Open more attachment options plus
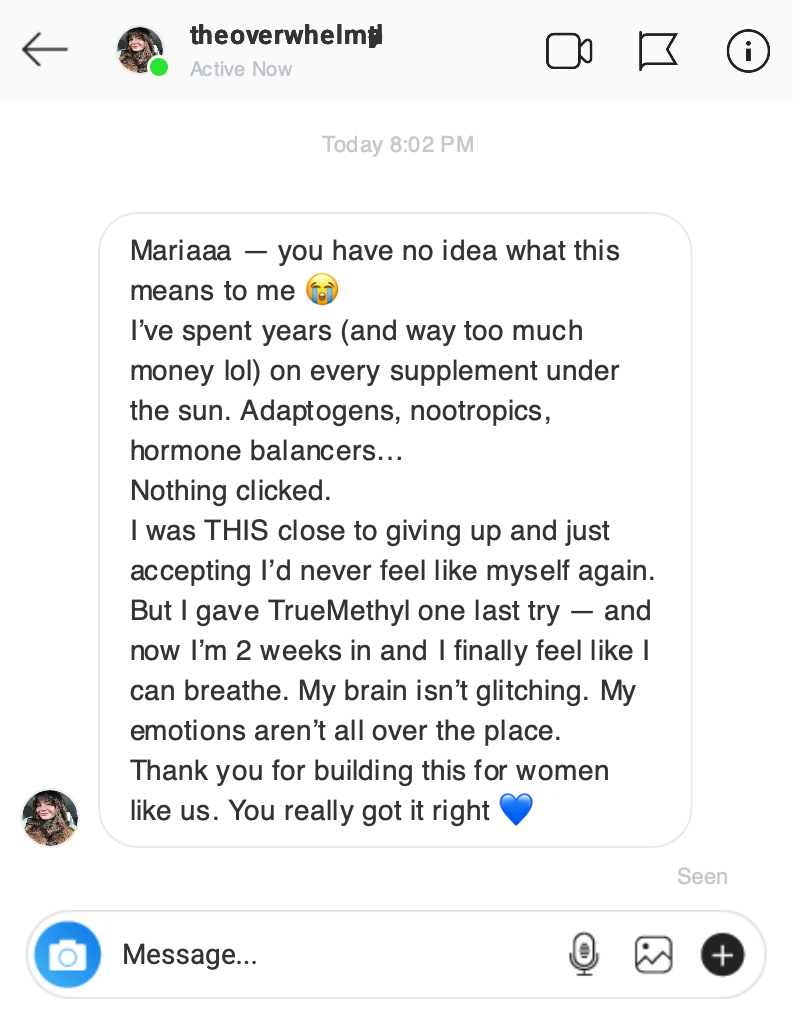 click(x=722, y=955)
